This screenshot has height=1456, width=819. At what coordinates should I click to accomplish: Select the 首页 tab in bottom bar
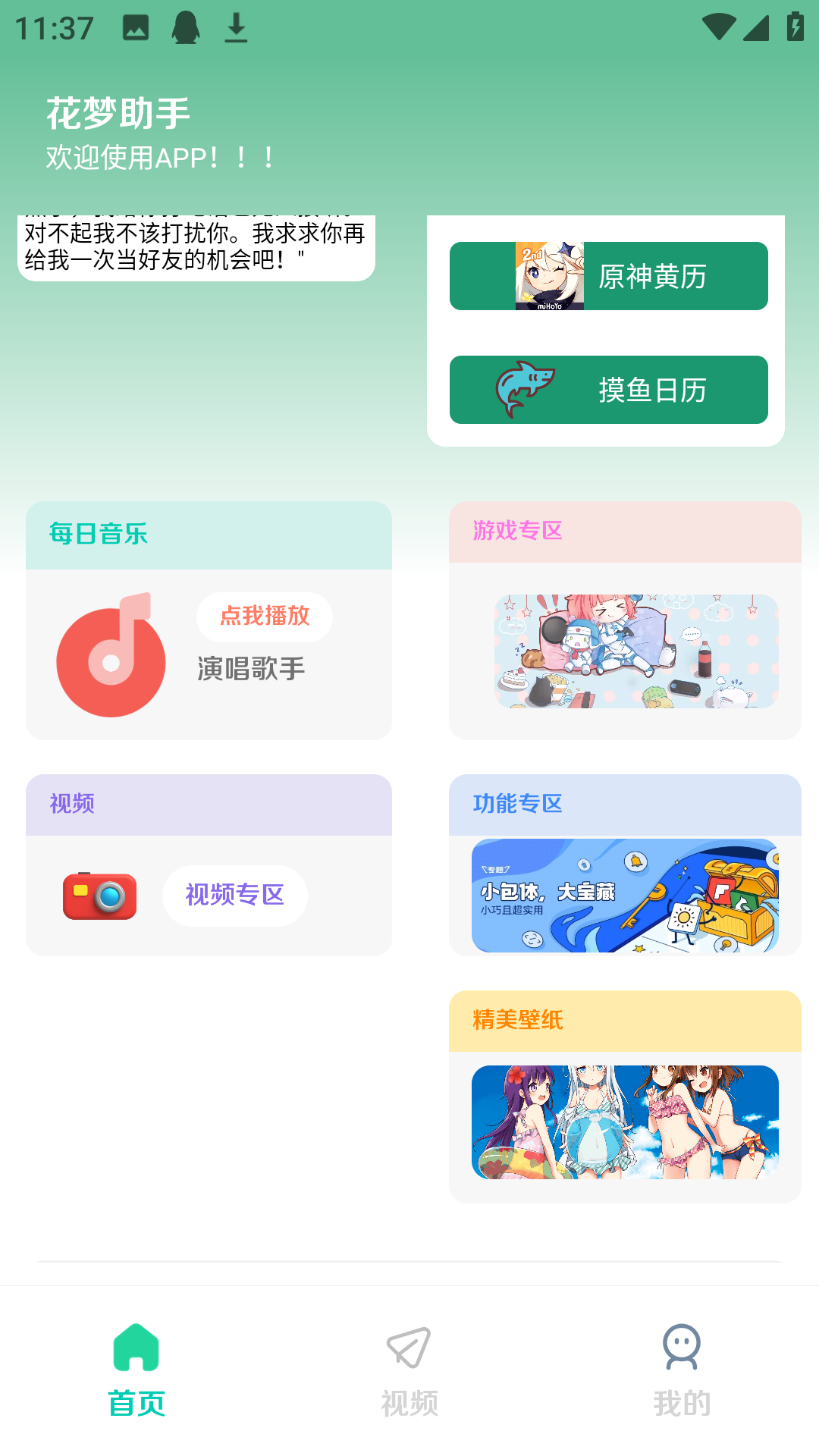pos(135,1399)
